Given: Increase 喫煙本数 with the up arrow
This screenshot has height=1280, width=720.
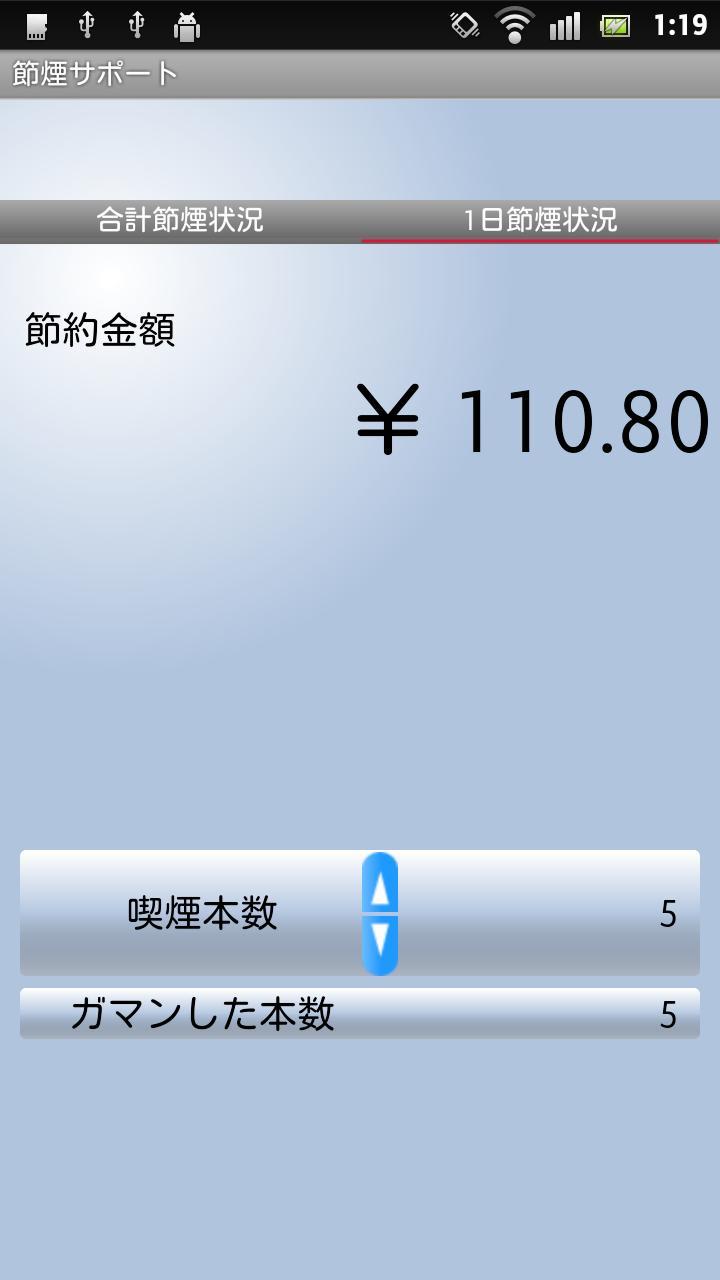Looking at the screenshot, I should (380, 886).
